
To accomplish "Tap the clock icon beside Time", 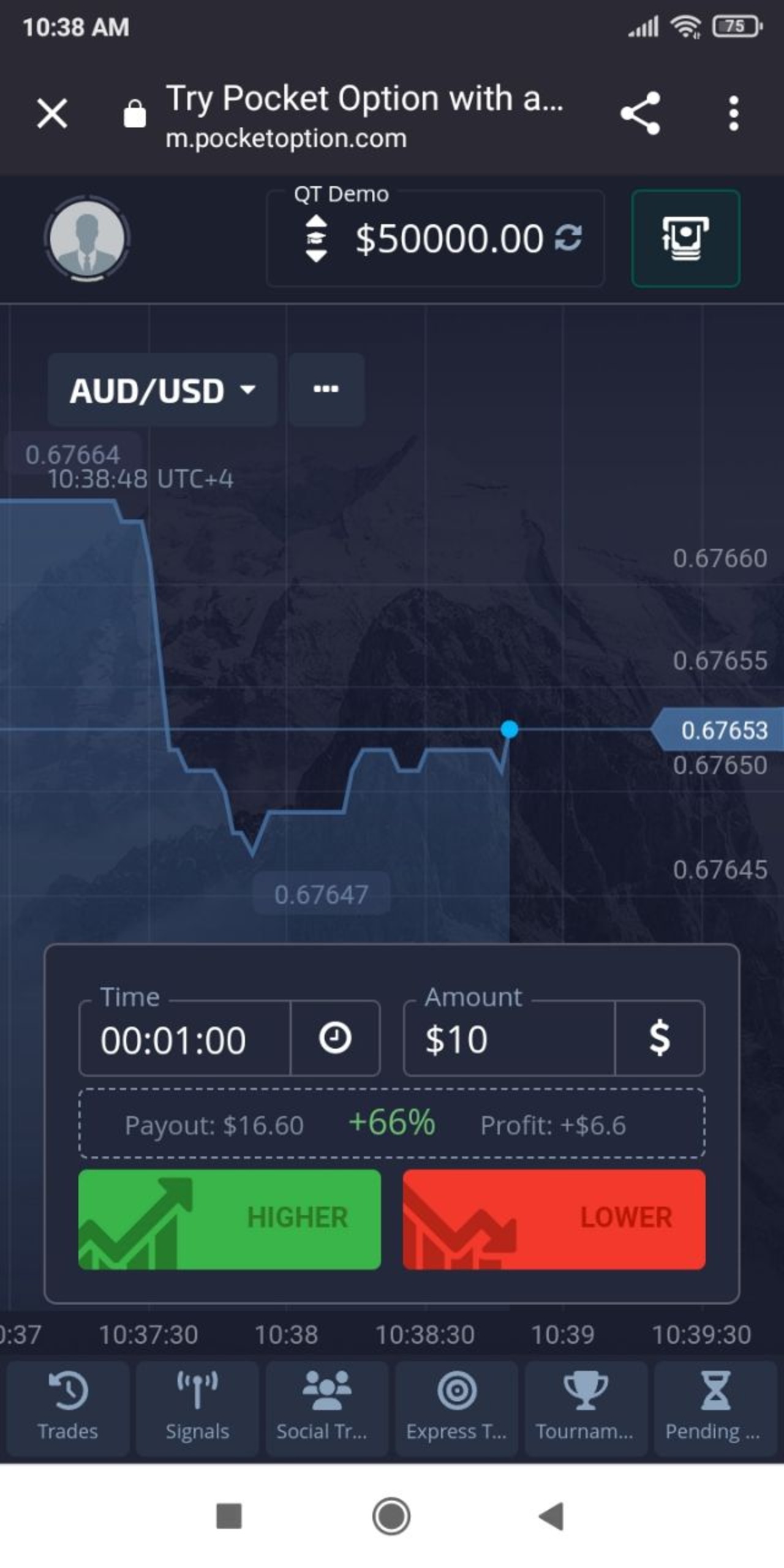I will click(x=335, y=1038).
